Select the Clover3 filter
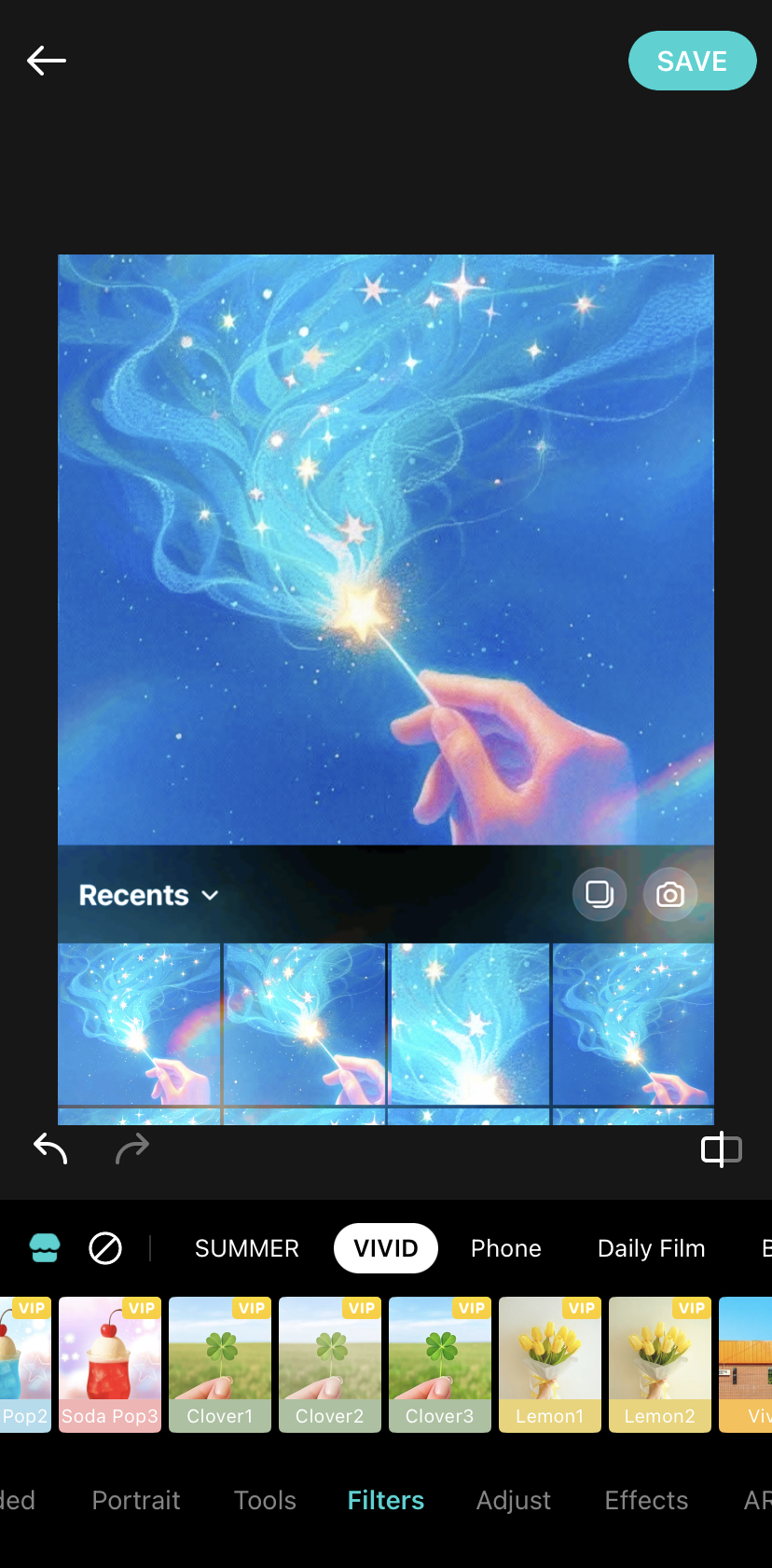Screen dimensions: 772x1568 440,1364
